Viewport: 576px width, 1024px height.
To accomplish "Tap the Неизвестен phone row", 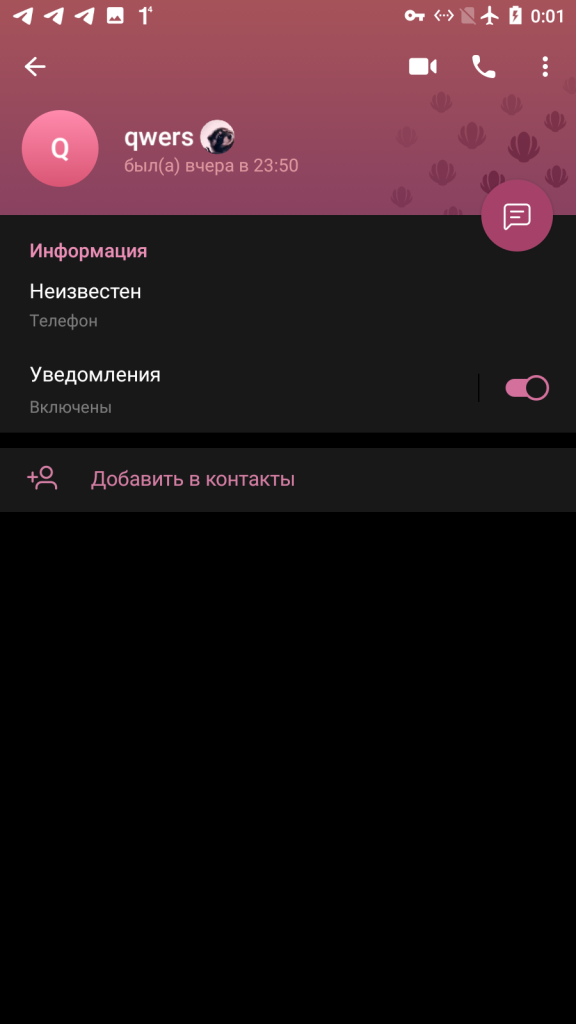I will point(288,304).
